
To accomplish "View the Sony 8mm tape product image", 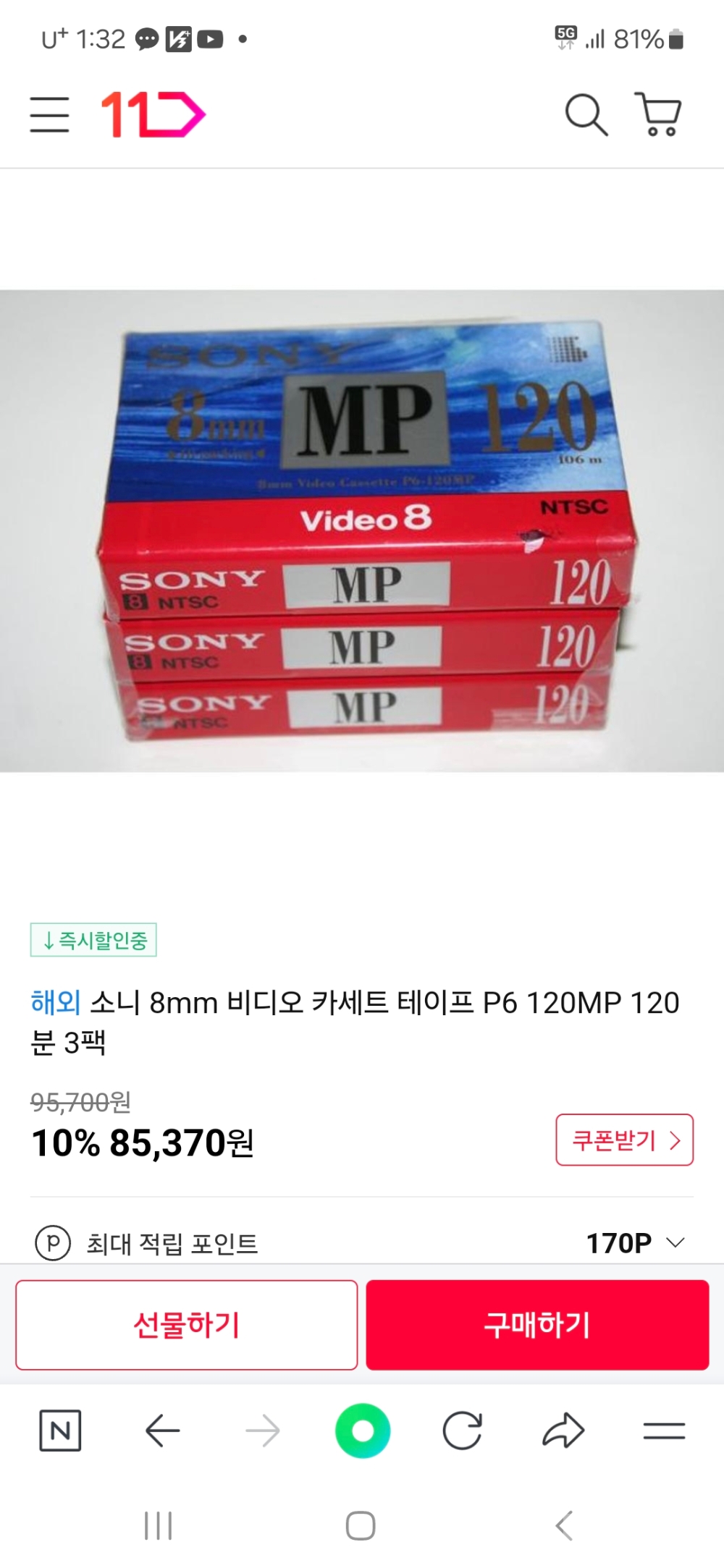I will point(362,530).
